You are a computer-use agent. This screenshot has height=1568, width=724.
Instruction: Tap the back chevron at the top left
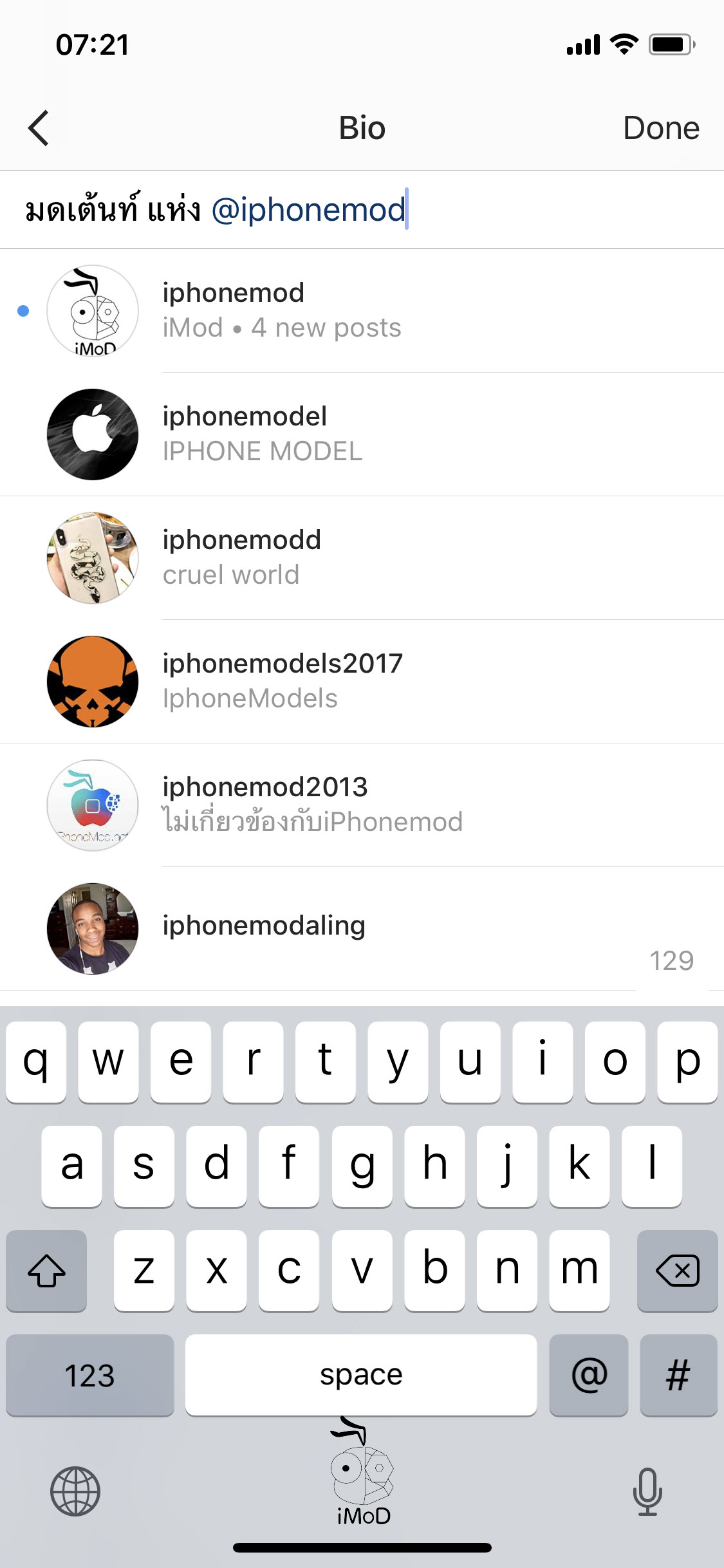pos(37,127)
